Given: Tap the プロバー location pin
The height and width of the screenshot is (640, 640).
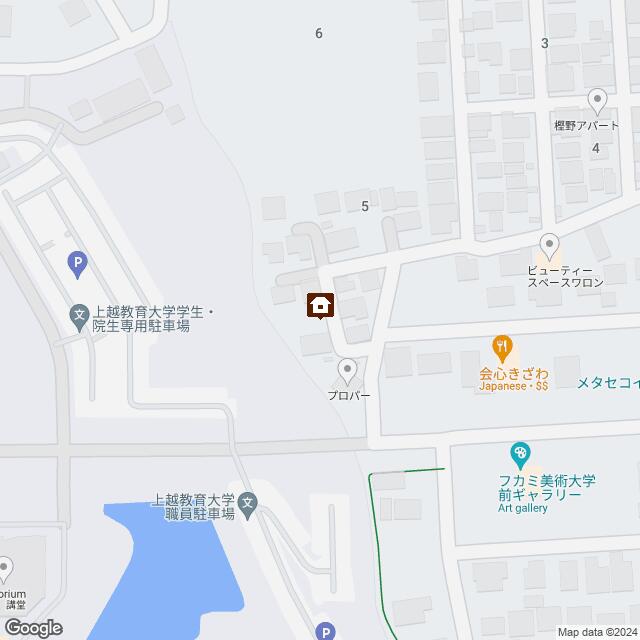Looking at the screenshot, I should tap(348, 371).
